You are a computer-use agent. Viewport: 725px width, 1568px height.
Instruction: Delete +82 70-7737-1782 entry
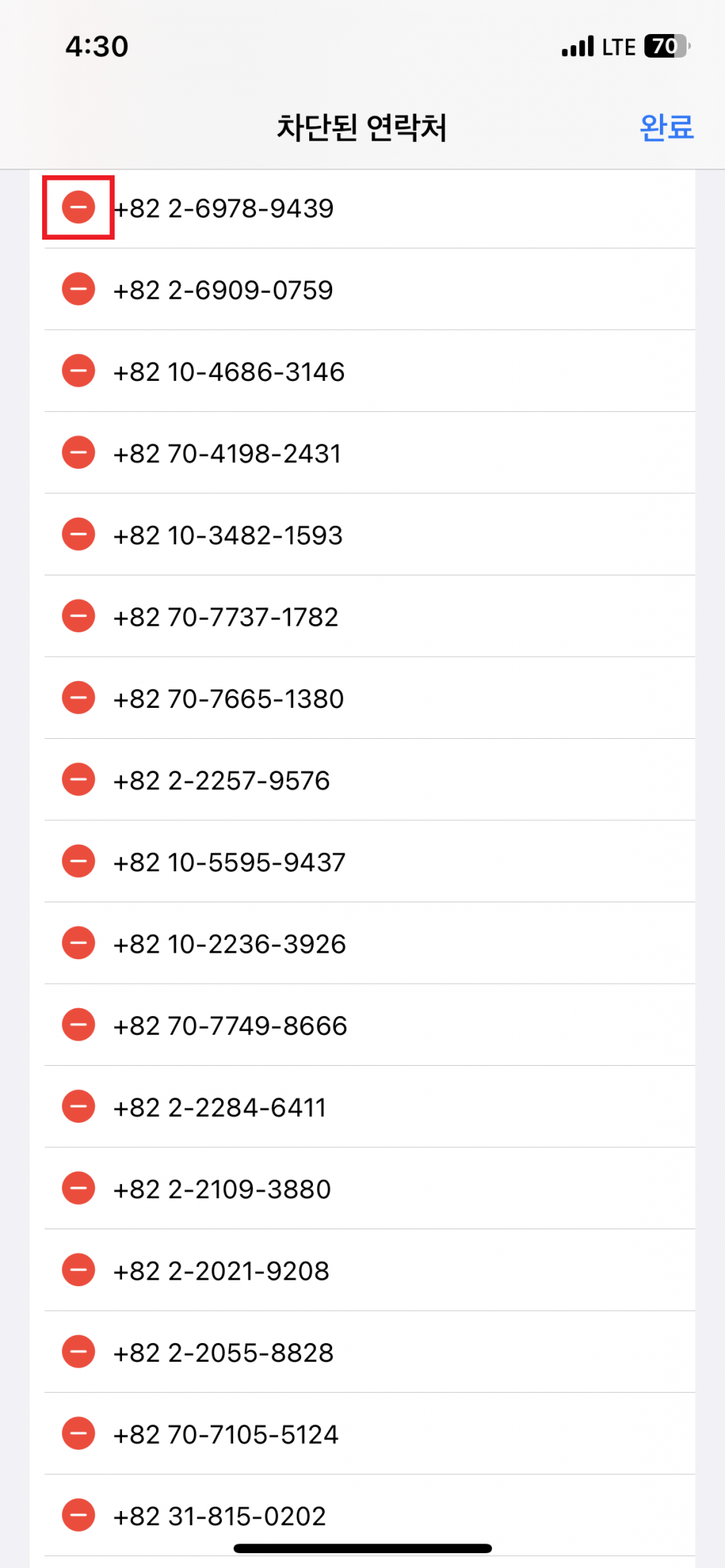78,616
